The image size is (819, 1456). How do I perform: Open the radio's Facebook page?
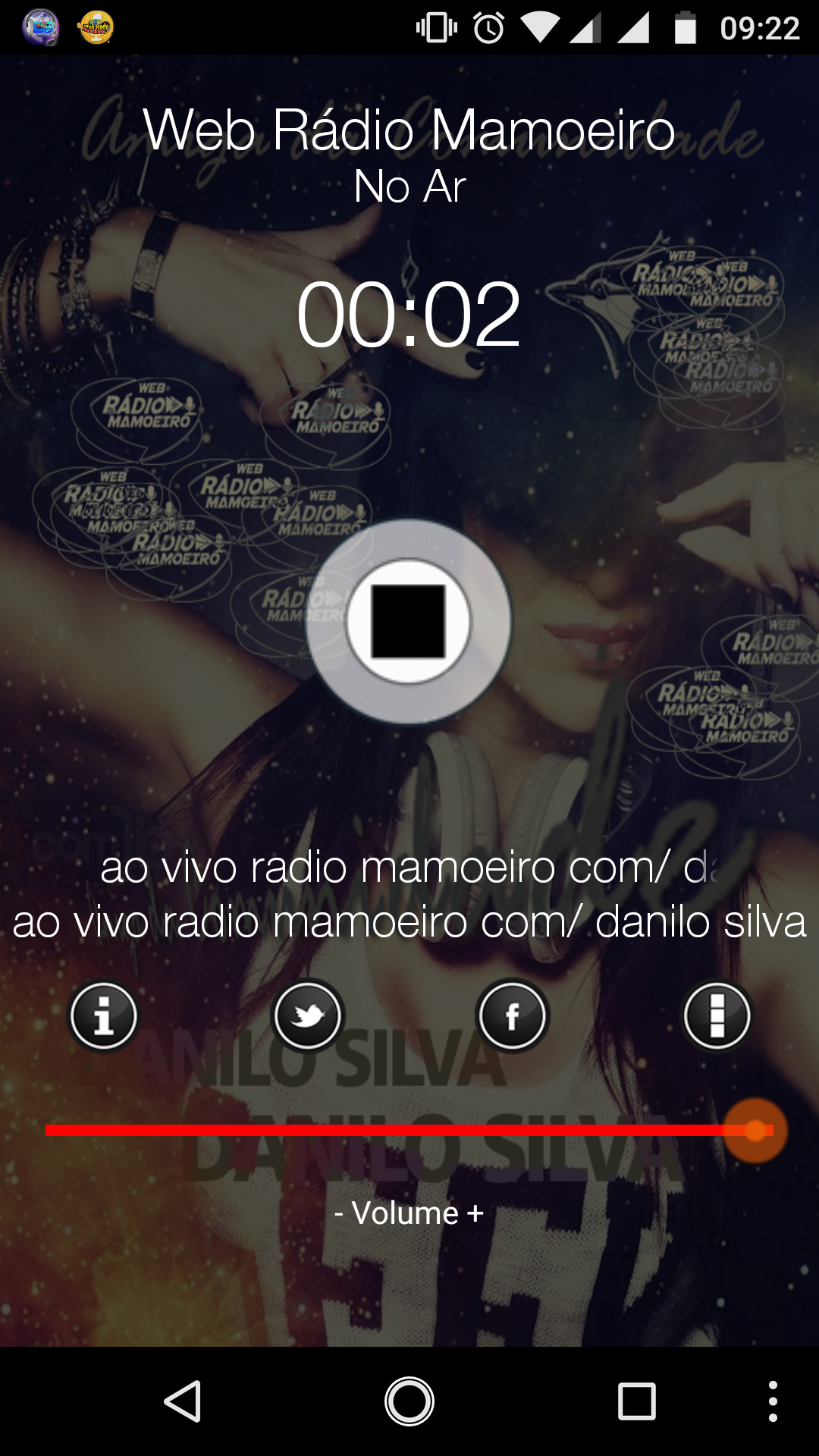point(512,1016)
